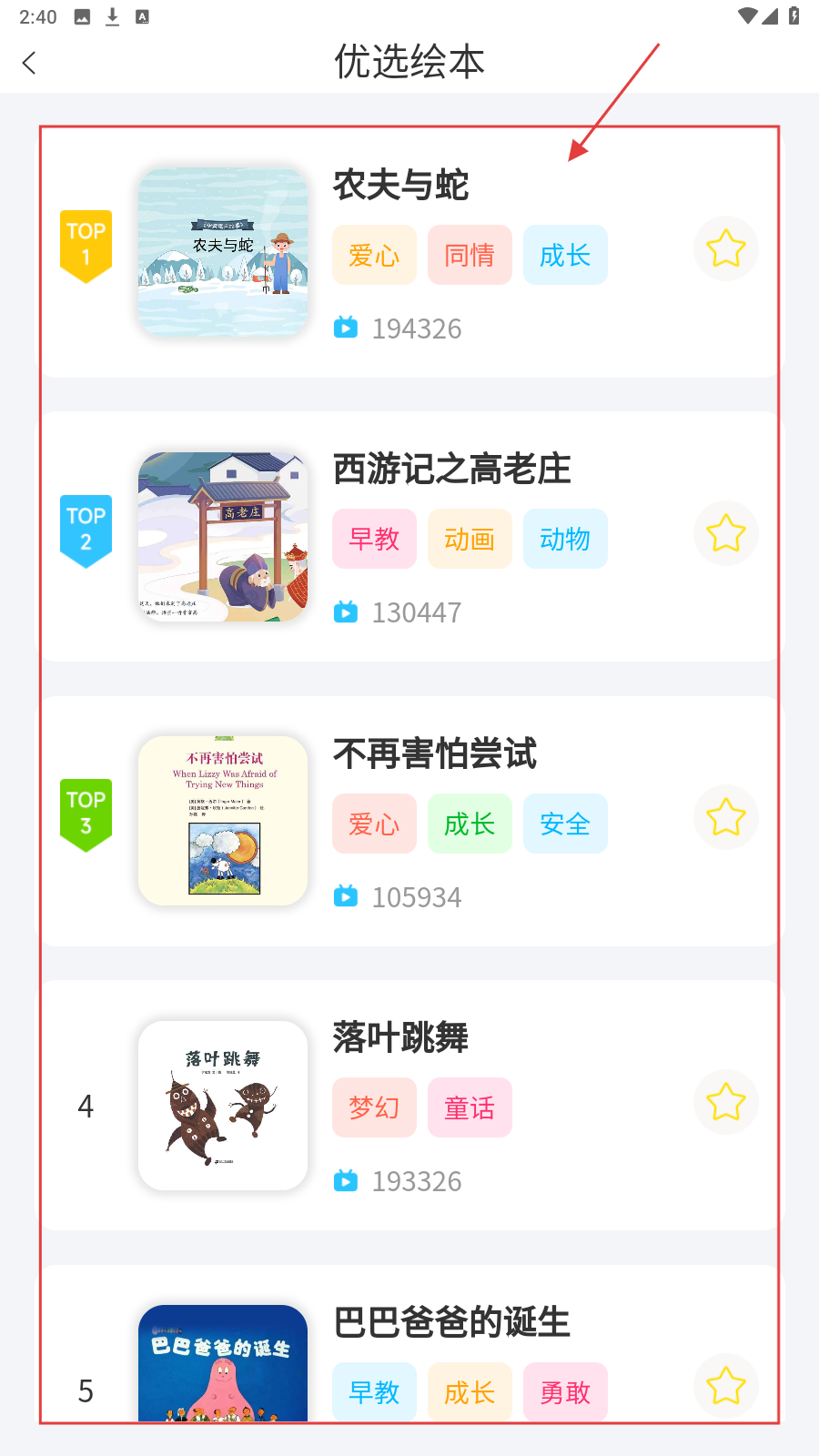Star 巴巴爸爸的诞生 as favorite
Screen dimensions: 819x1456
pyautogui.click(x=725, y=1386)
